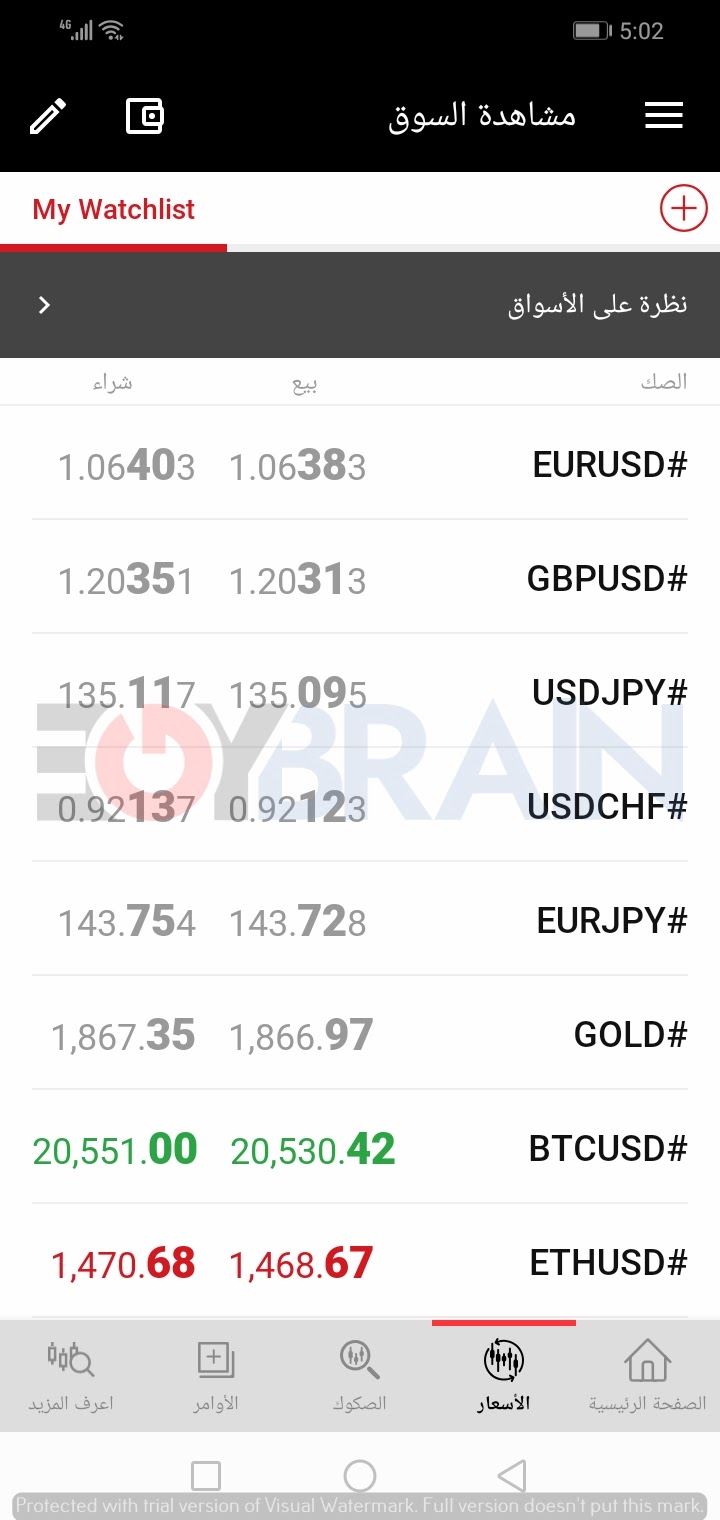720x1520 pixels.
Task: Open the GOLD# row
Action: [360, 1033]
